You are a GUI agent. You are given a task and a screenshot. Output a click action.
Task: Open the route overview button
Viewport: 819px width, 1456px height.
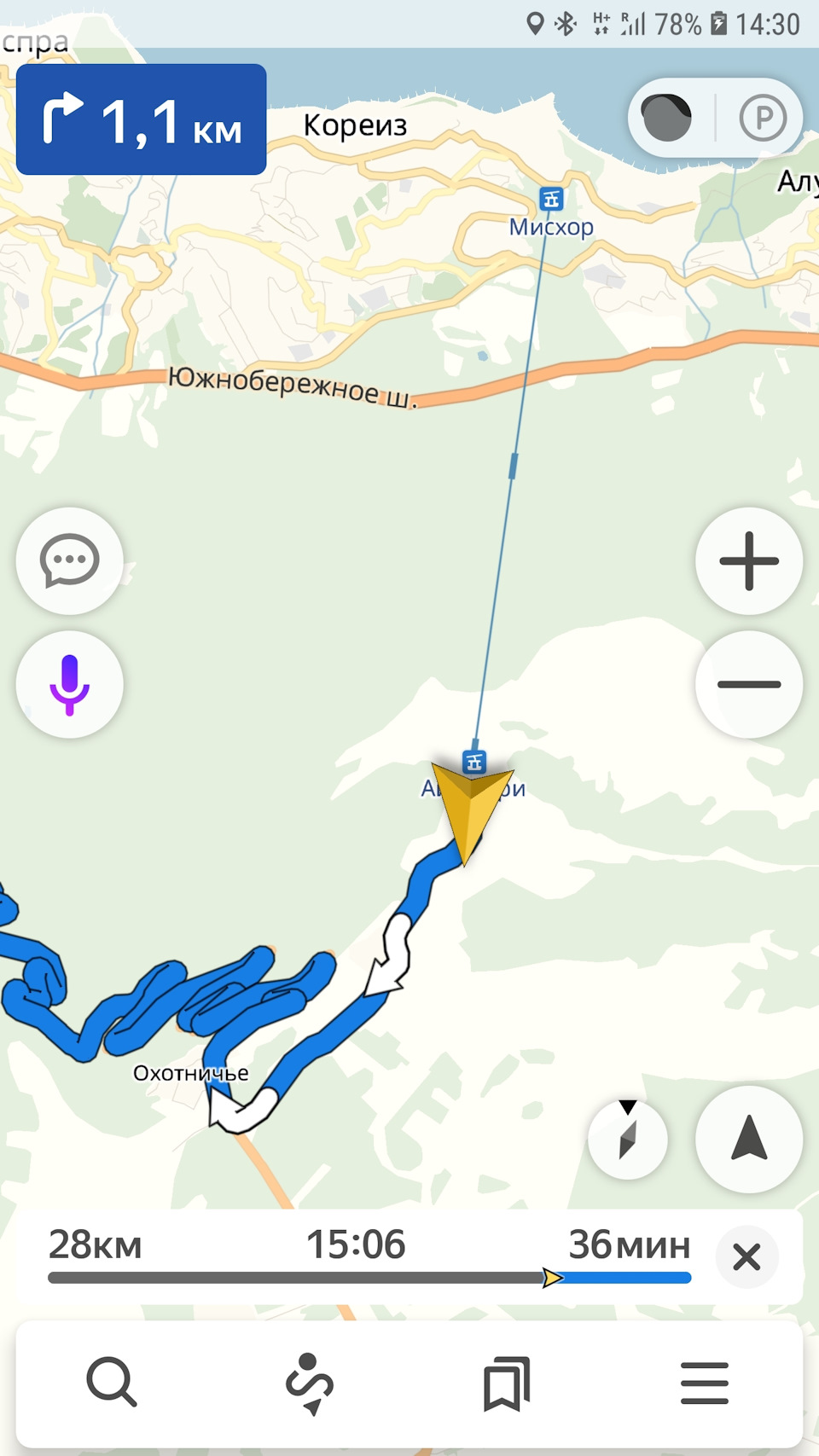[x=309, y=1382]
